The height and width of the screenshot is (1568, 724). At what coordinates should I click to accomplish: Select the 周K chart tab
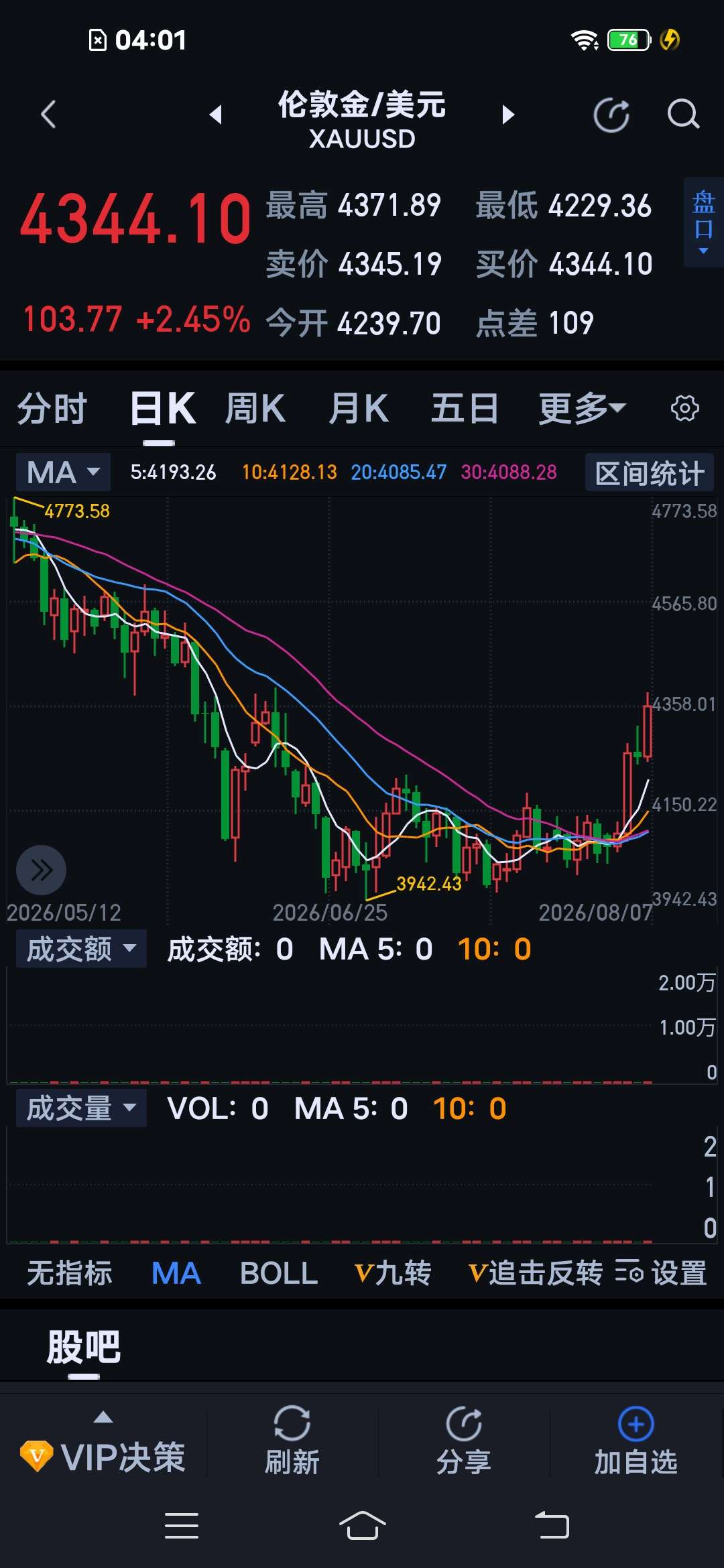click(255, 409)
